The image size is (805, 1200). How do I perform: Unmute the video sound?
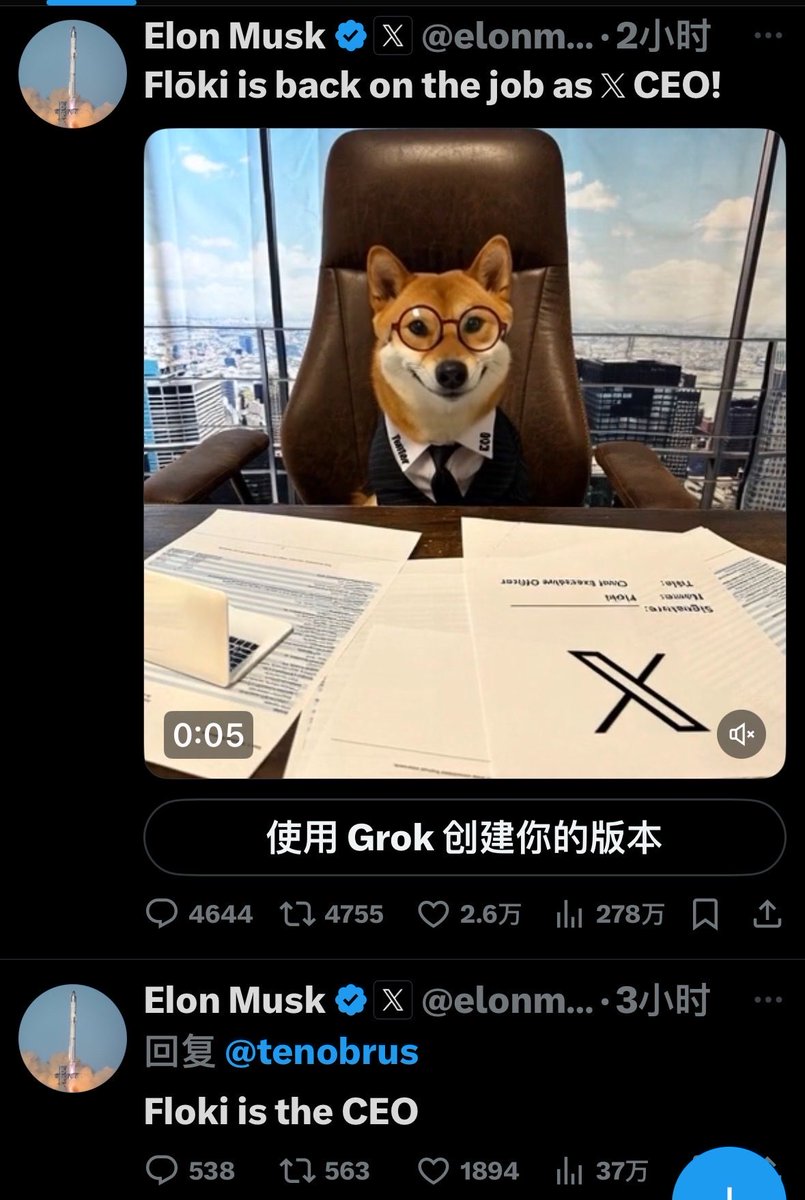[x=741, y=735]
